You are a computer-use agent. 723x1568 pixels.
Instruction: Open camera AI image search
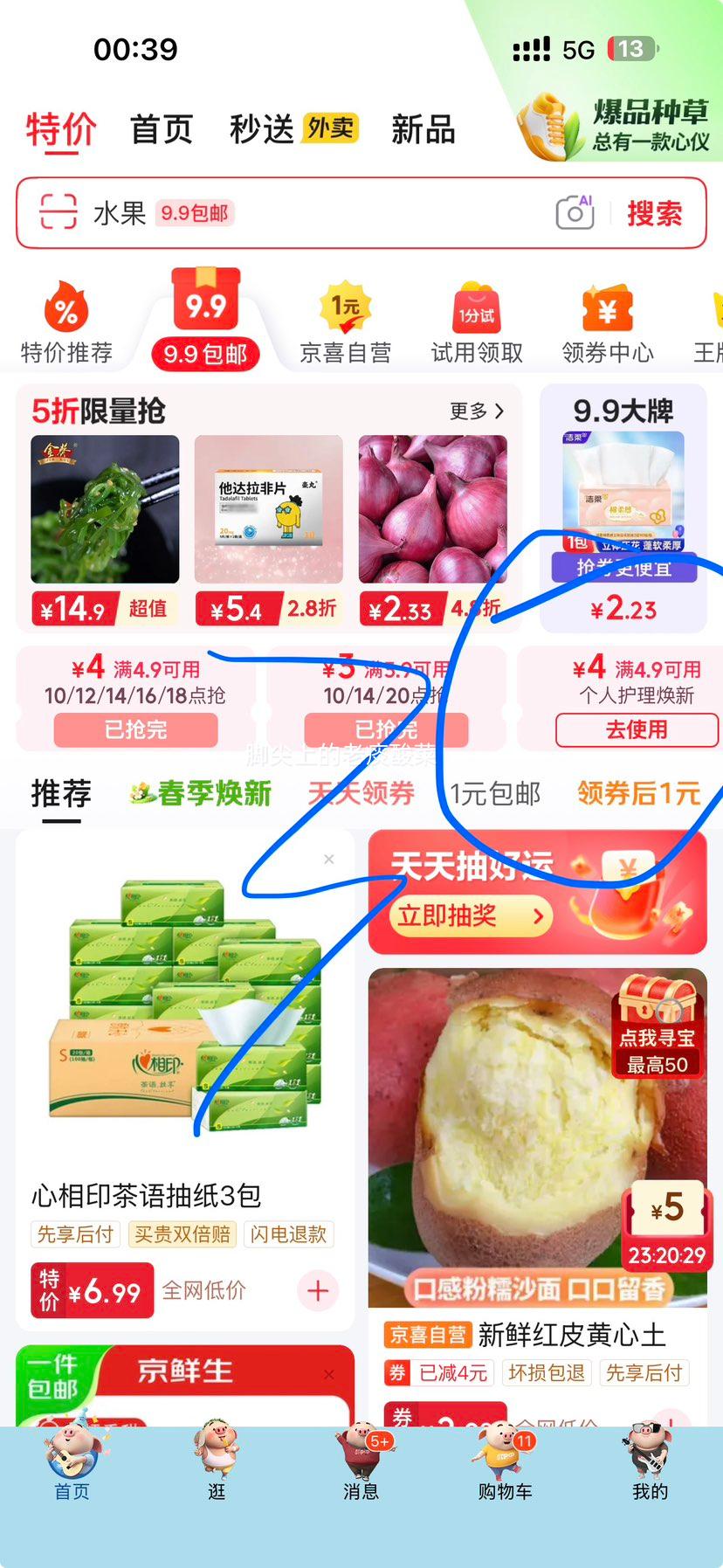point(574,212)
